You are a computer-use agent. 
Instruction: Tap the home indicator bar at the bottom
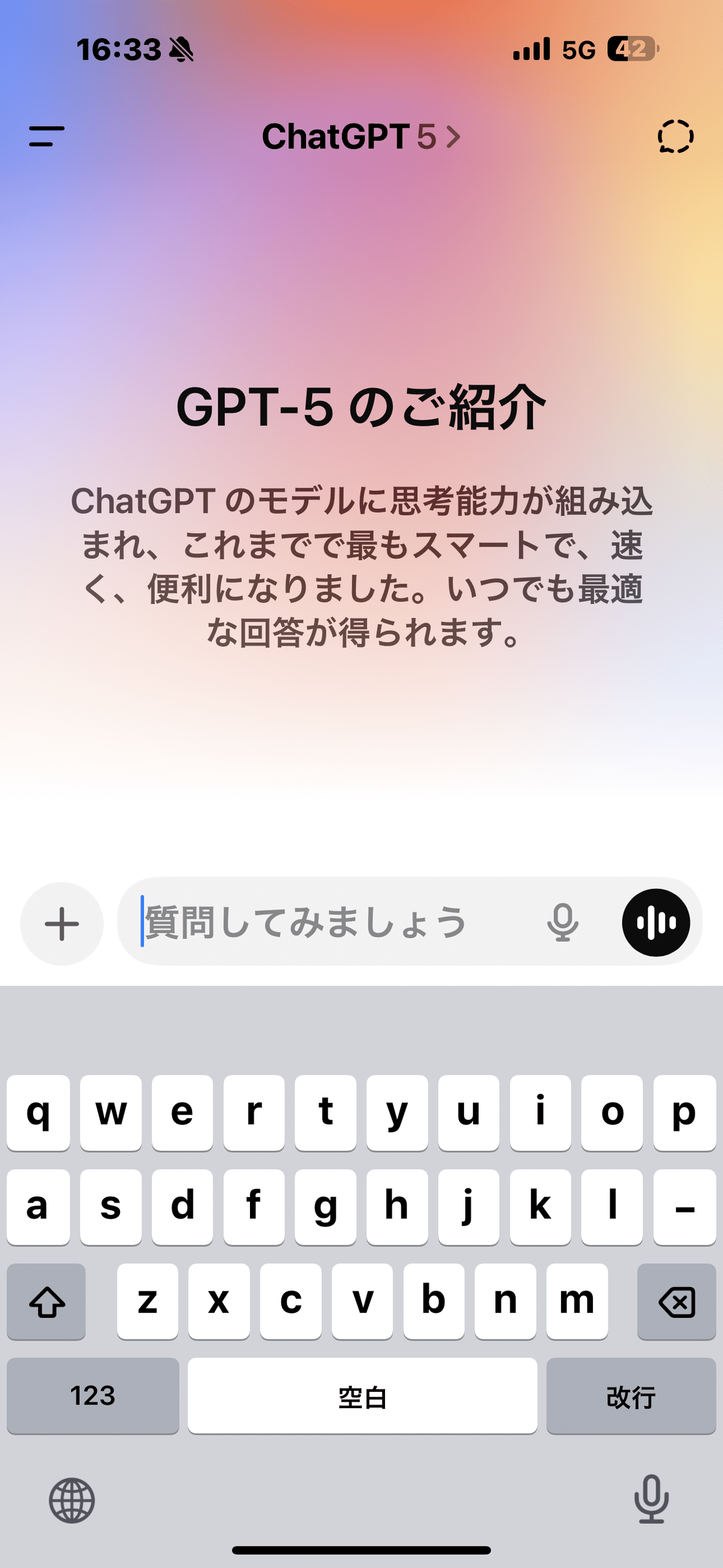pos(361,1549)
